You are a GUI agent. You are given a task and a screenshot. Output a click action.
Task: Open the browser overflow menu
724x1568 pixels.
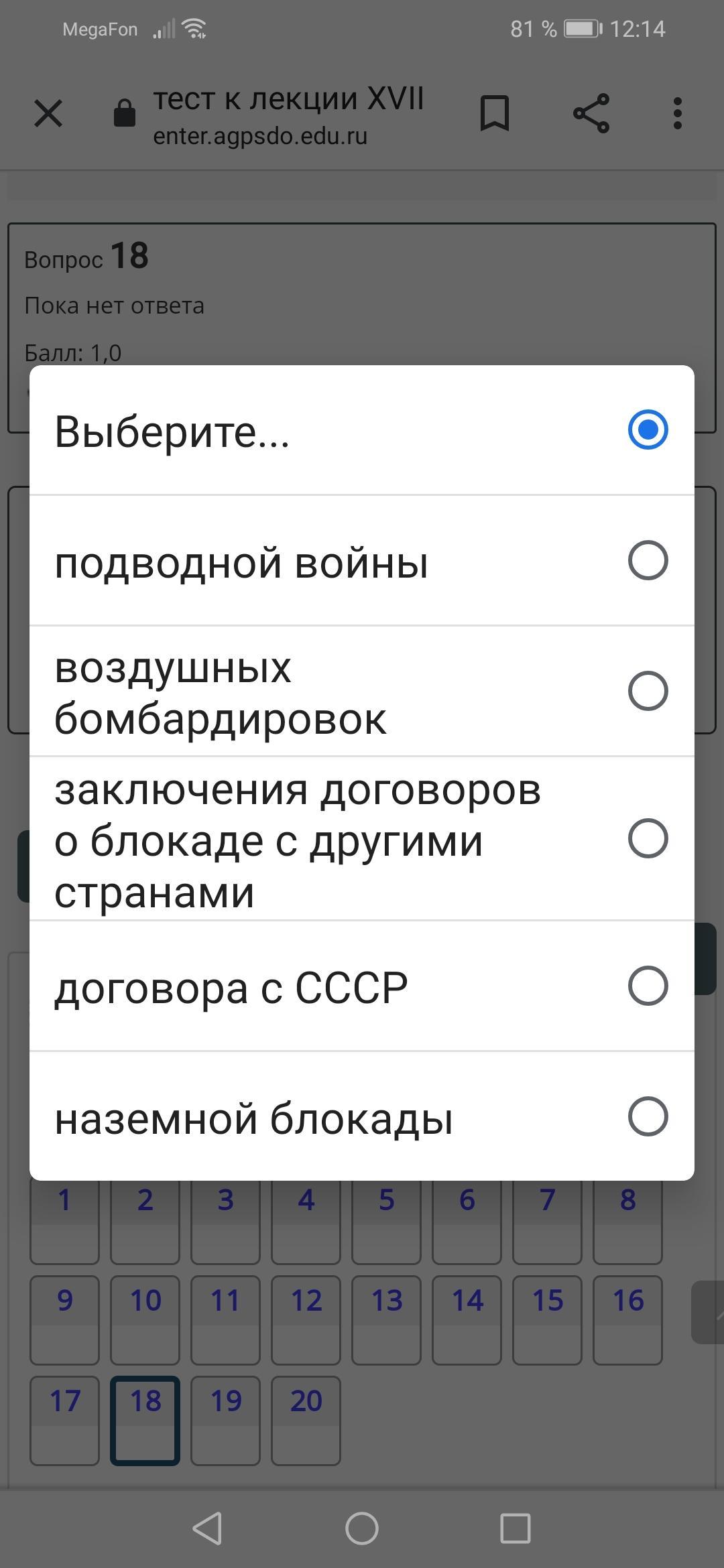(x=678, y=113)
